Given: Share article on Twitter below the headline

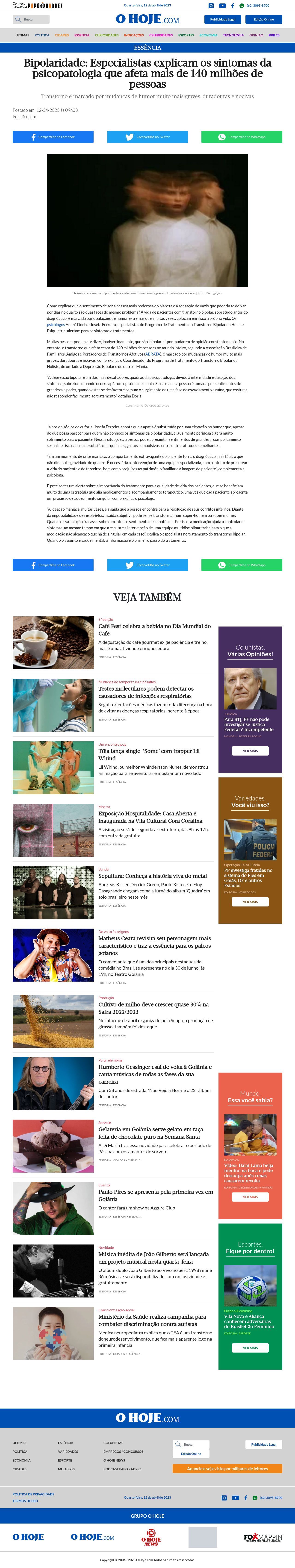Looking at the screenshot, I should coord(147,137).
